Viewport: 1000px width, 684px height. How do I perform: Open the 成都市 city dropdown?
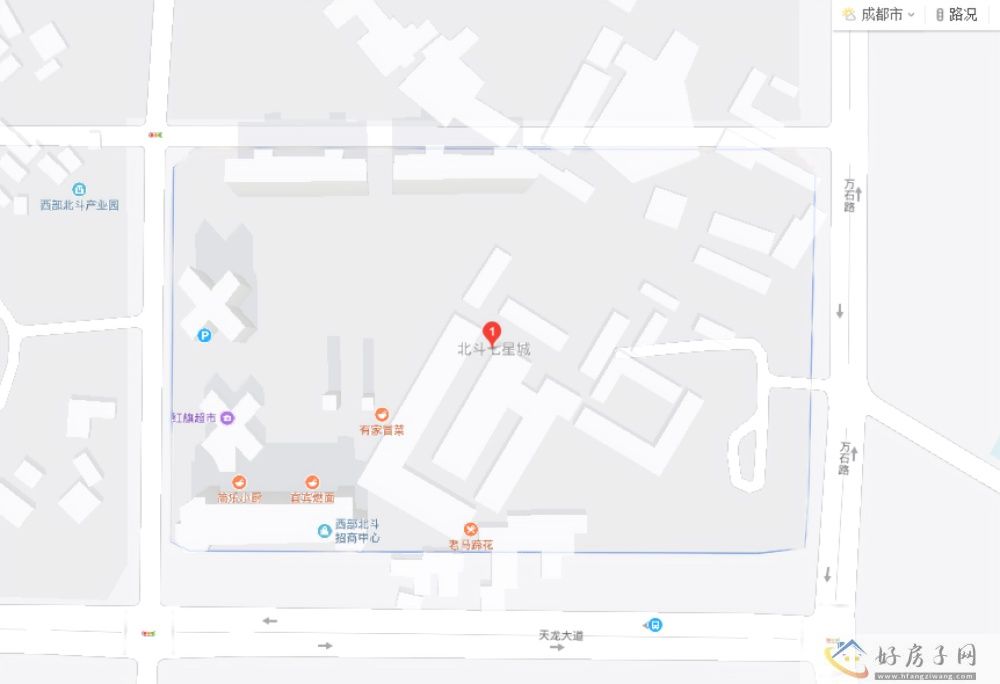(880, 14)
